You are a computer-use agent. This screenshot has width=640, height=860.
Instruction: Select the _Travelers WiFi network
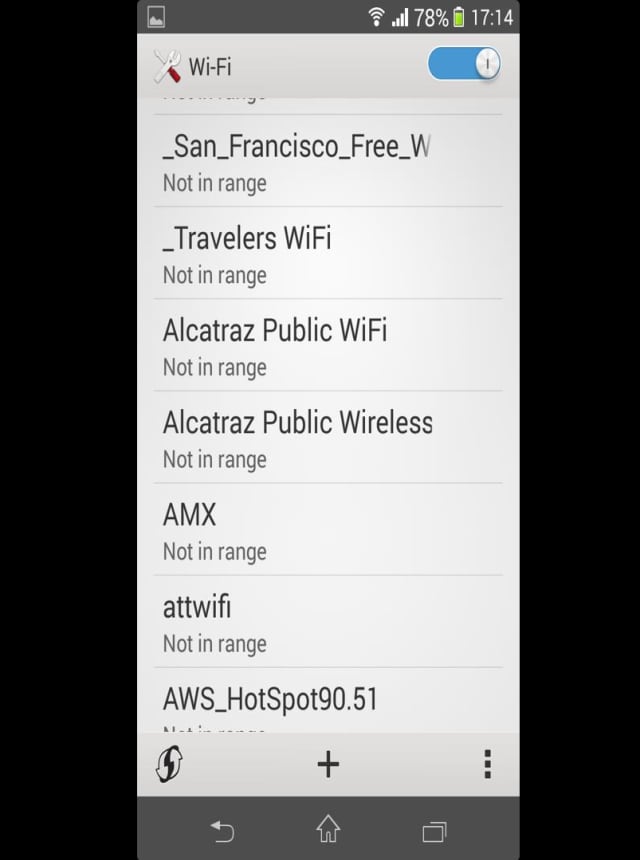[328, 254]
